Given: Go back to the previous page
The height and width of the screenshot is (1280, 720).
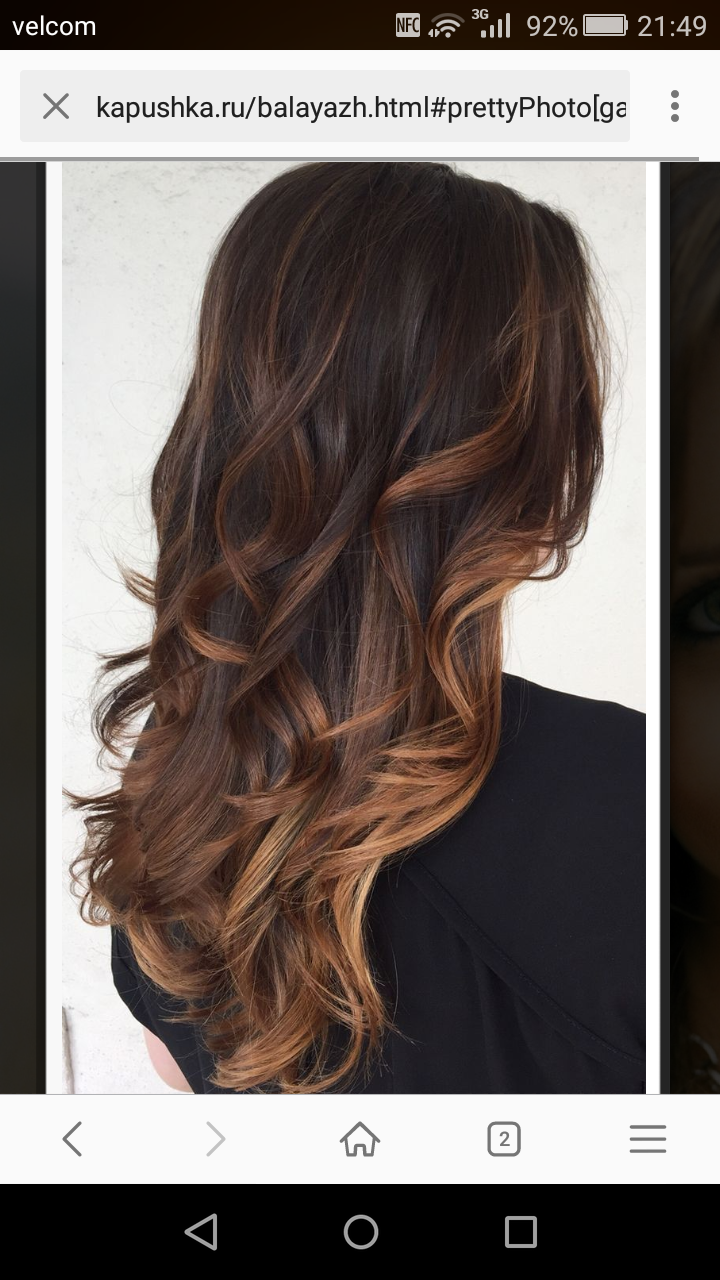Looking at the screenshot, I should [72, 1139].
